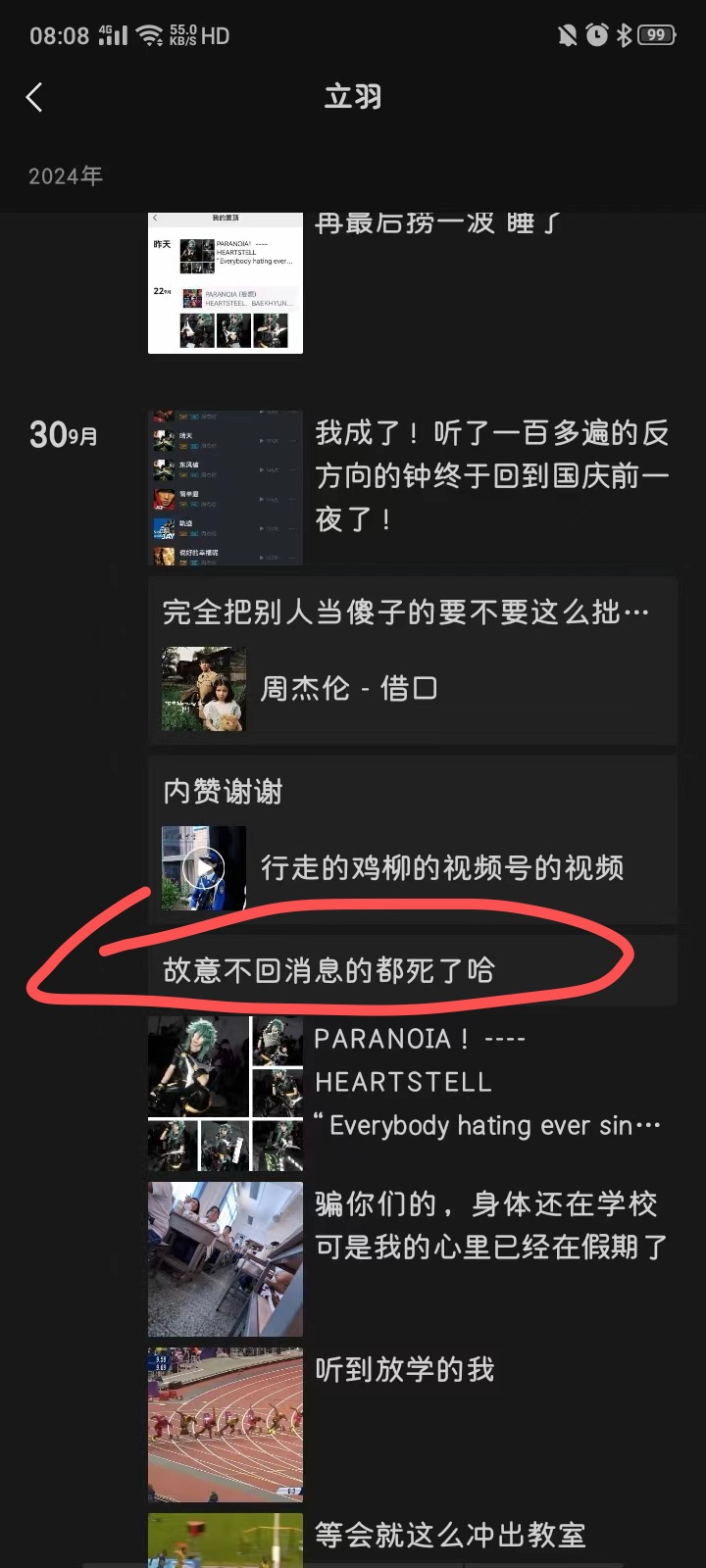Go back using the top-left arrow

34,97
